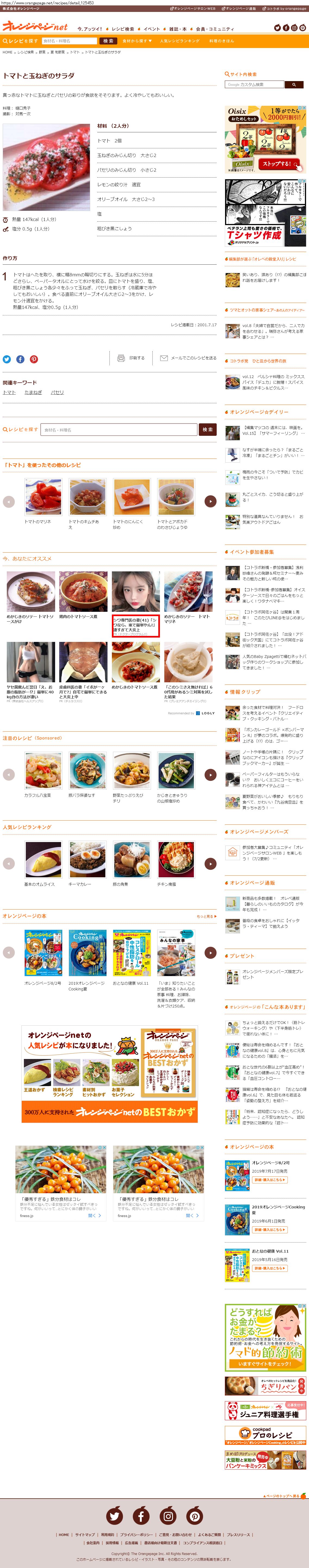Open the キーマカレー recipe card
Screen dimensions: 309x1568
[87, 863]
